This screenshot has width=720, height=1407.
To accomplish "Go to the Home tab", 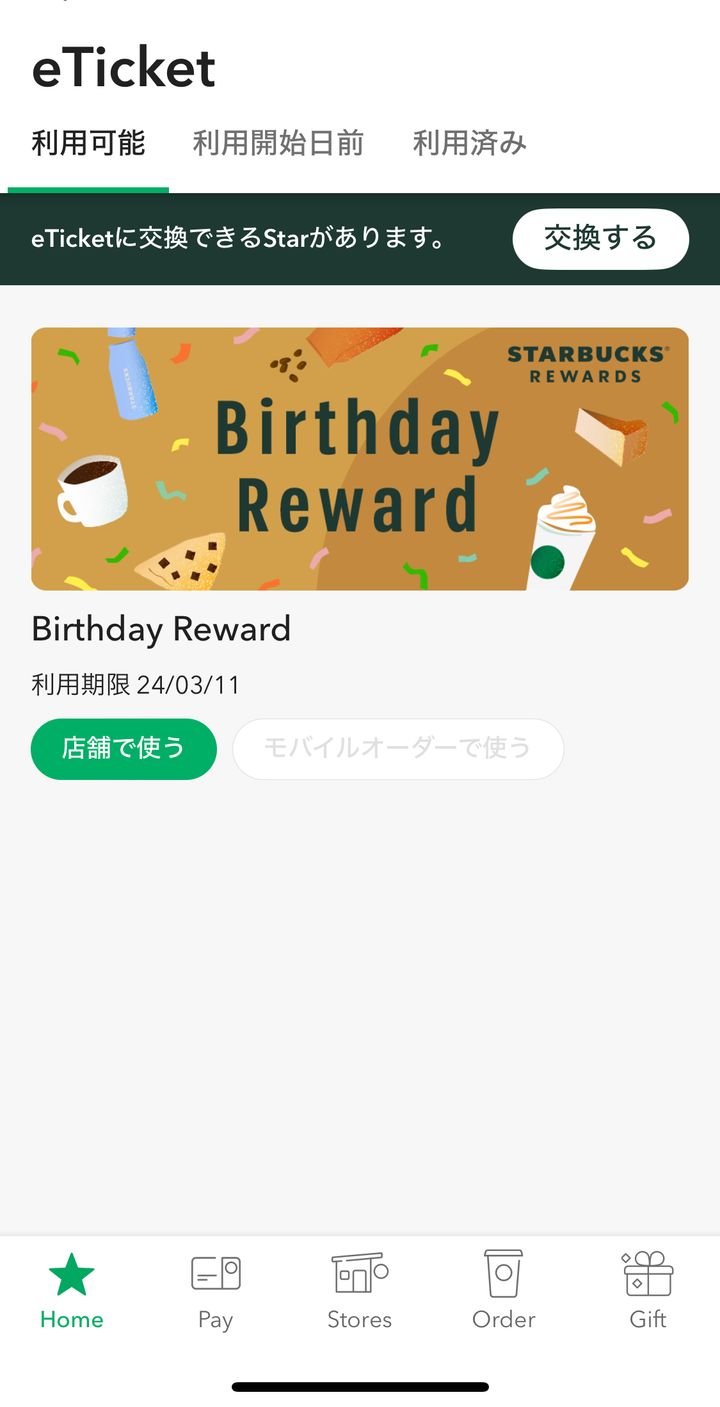I will pos(72,1290).
